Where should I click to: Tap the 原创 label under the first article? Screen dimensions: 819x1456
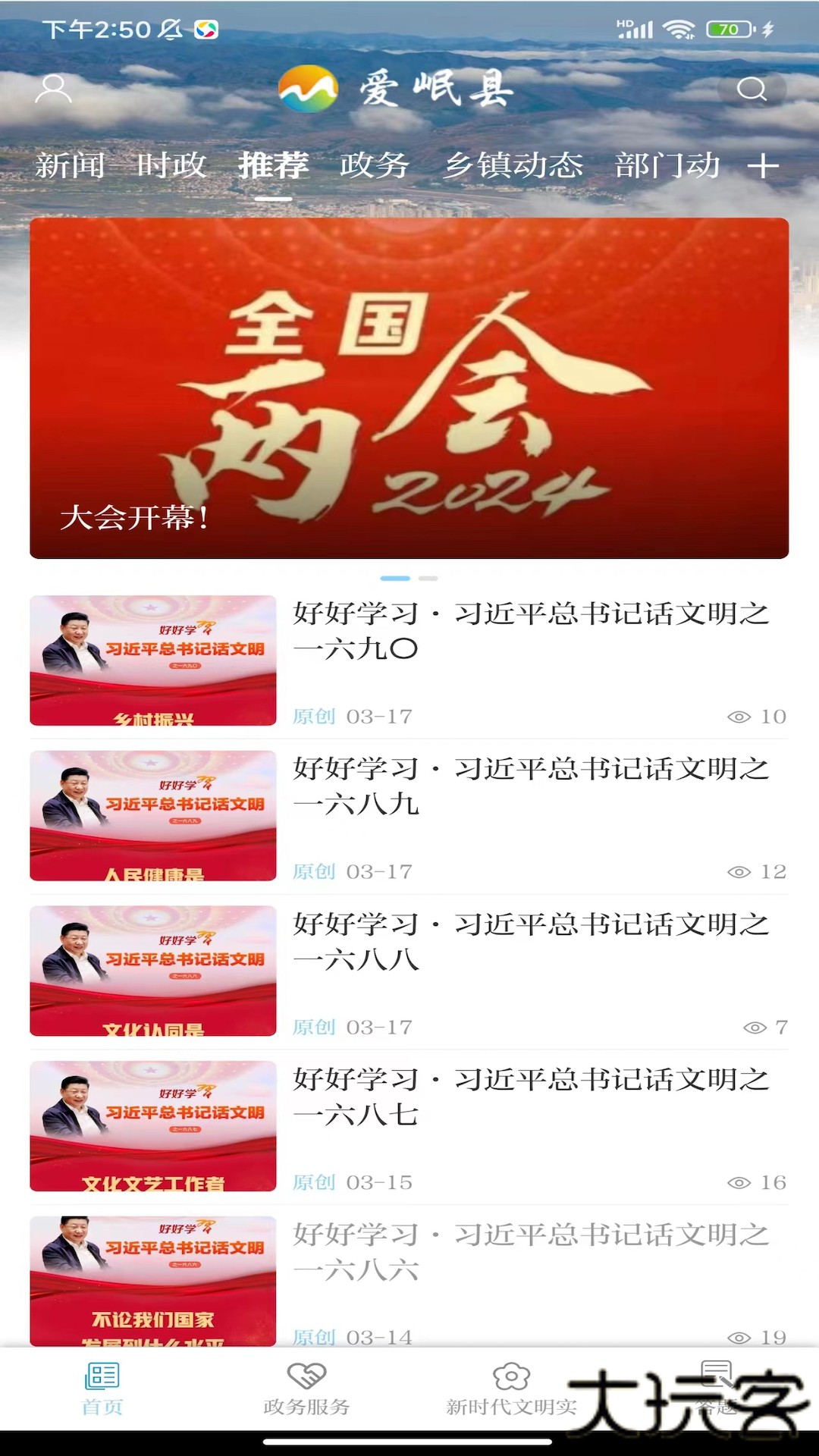(x=314, y=716)
